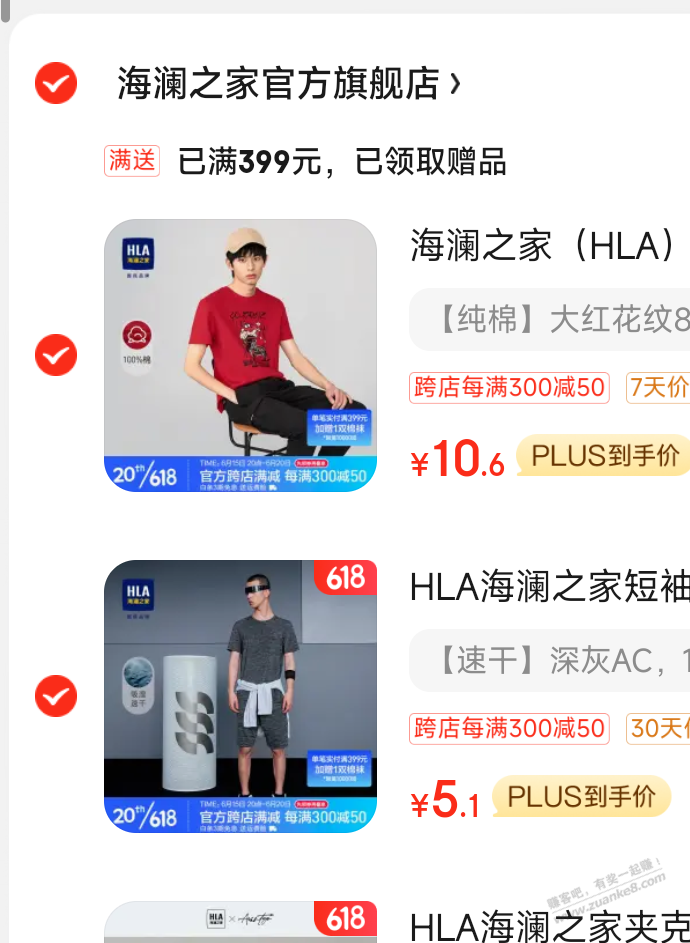Tap the 满送 gift promotion tag
Image resolution: width=690 pixels, height=943 pixels.
(x=132, y=160)
